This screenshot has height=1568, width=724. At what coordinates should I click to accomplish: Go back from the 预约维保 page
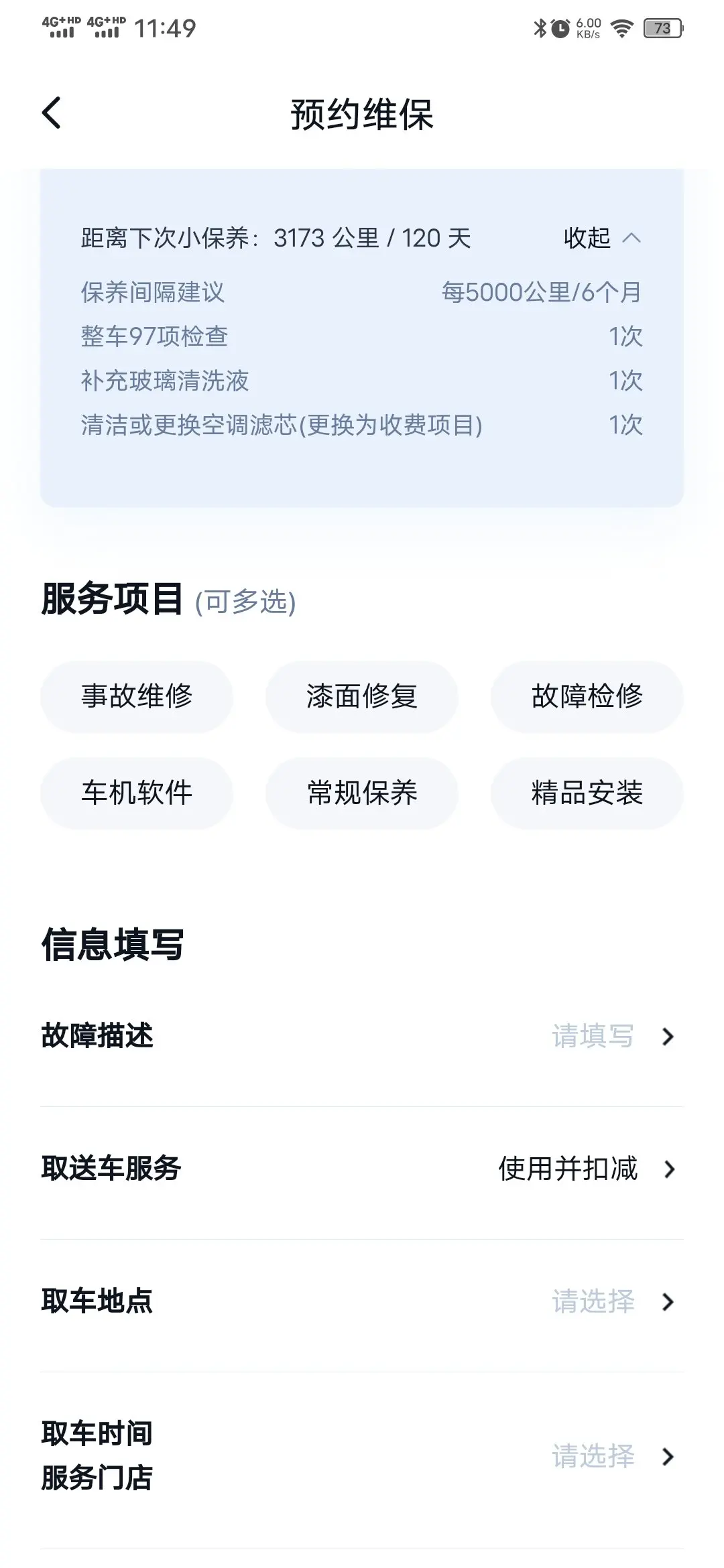(x=52, y=113)
